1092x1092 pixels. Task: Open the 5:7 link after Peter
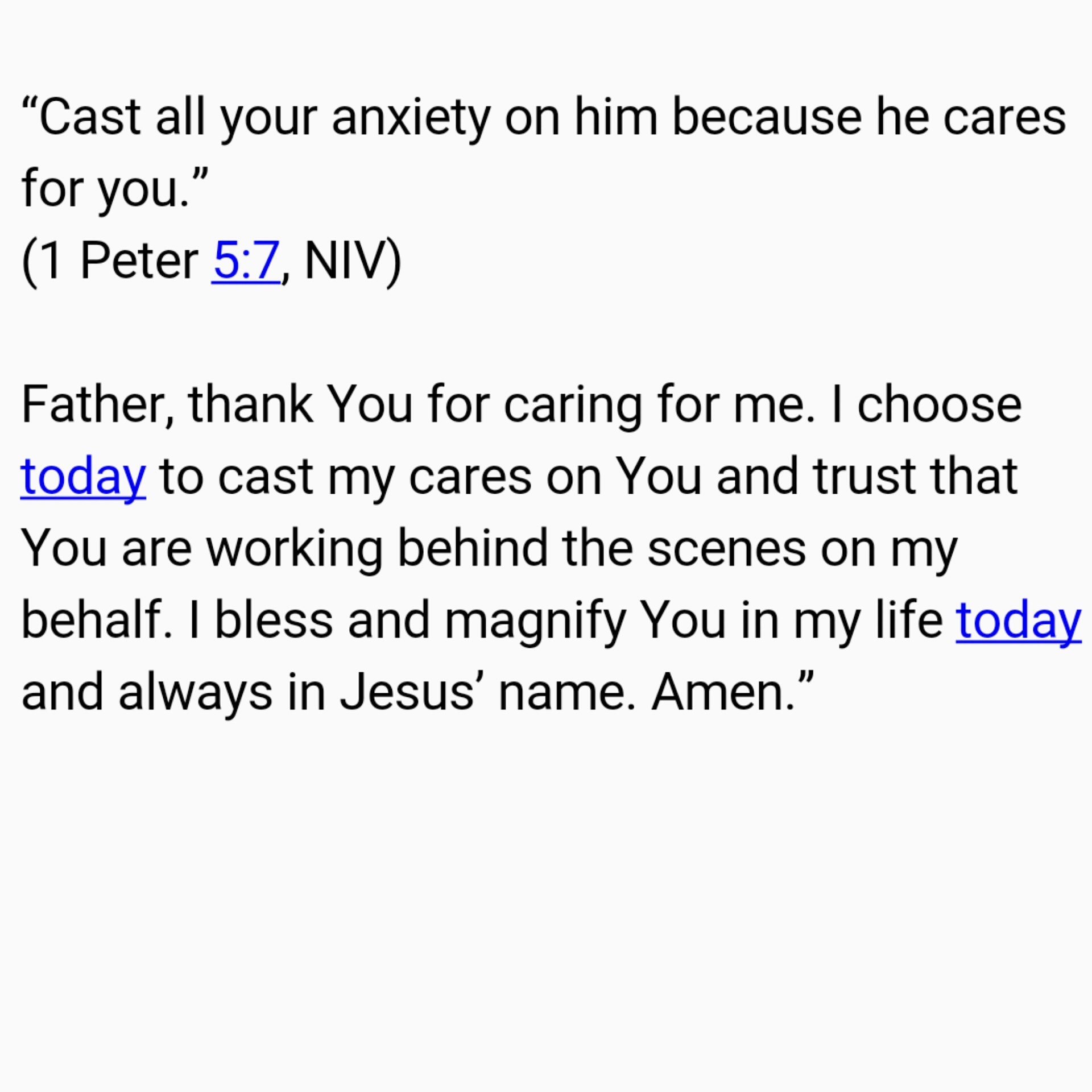coord(246,262)
